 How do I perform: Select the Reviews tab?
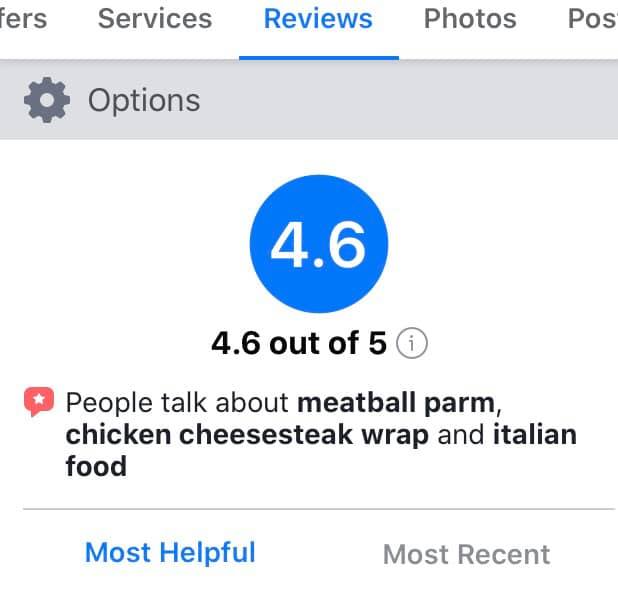pos(318,19)
